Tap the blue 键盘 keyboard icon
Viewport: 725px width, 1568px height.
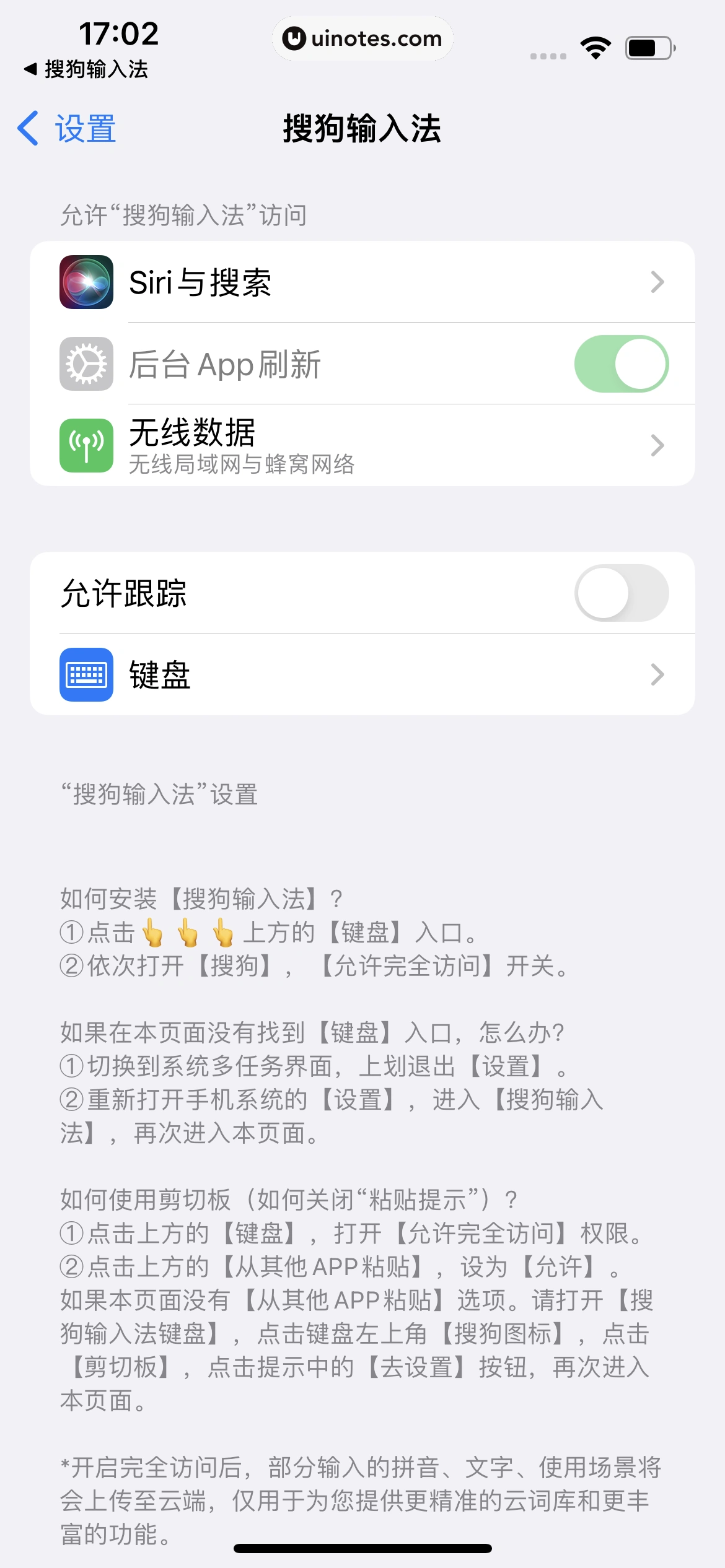point(87,675)
